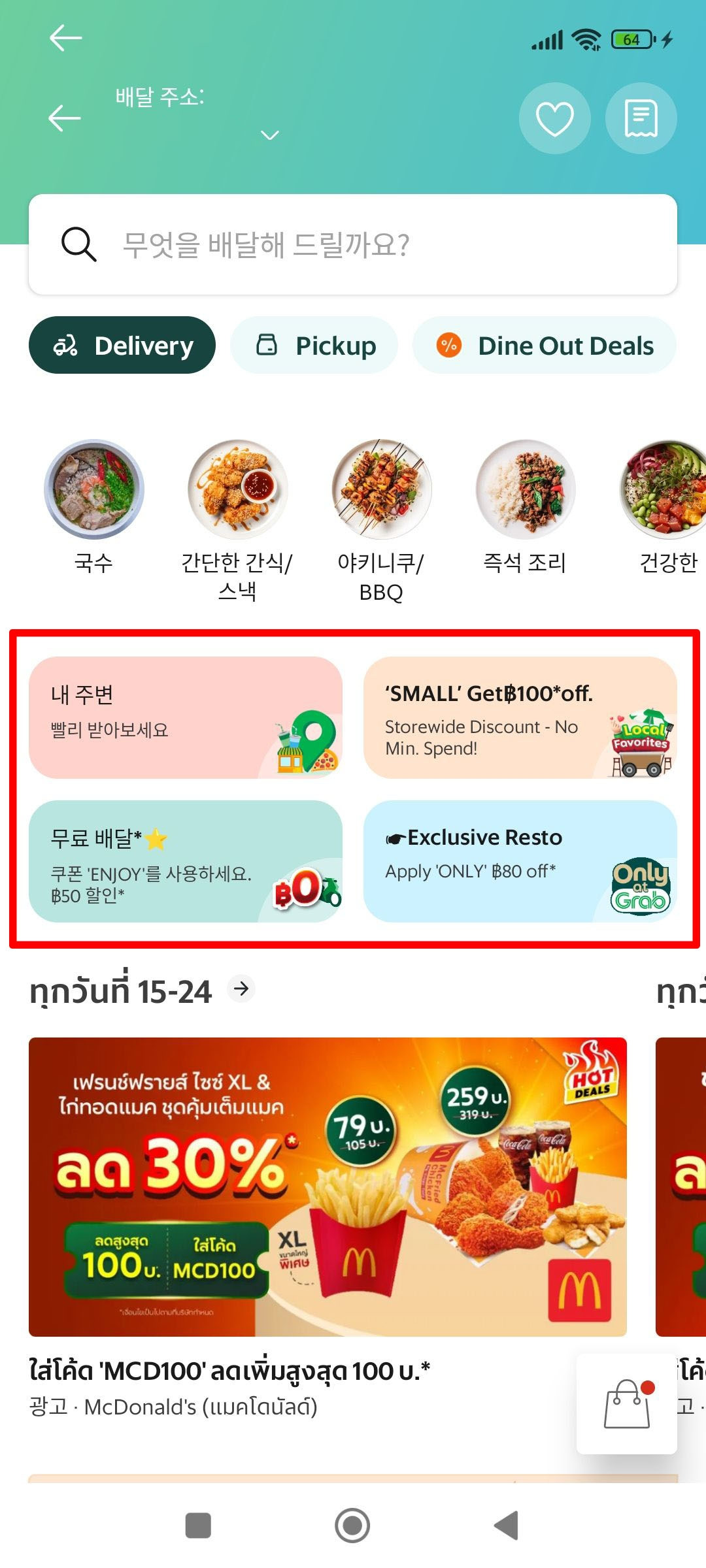Toggle the Pickup mode option
The image size is (706, 1568).
(314, 346)
